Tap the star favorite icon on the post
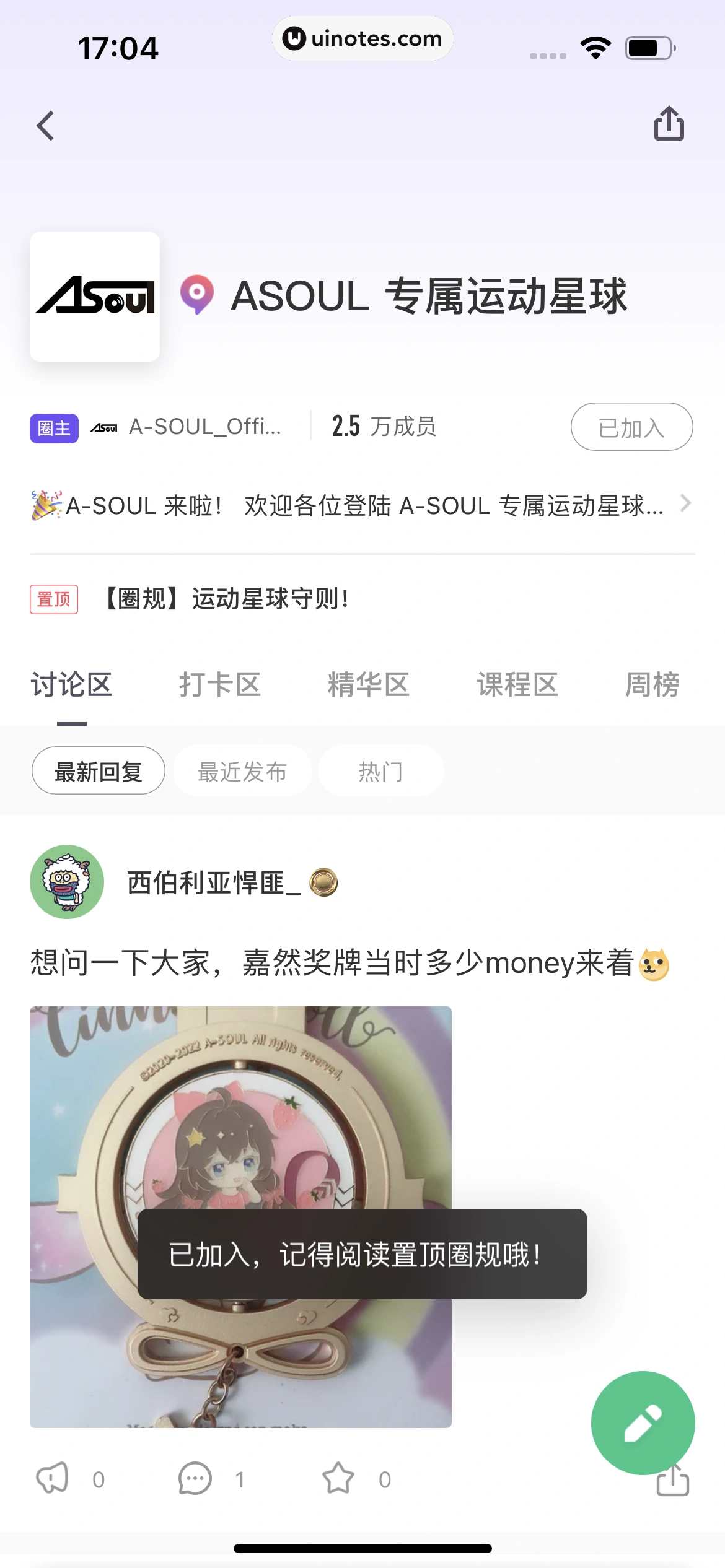Viewport: 725px width, 1568px height. tap(338, 1479)
